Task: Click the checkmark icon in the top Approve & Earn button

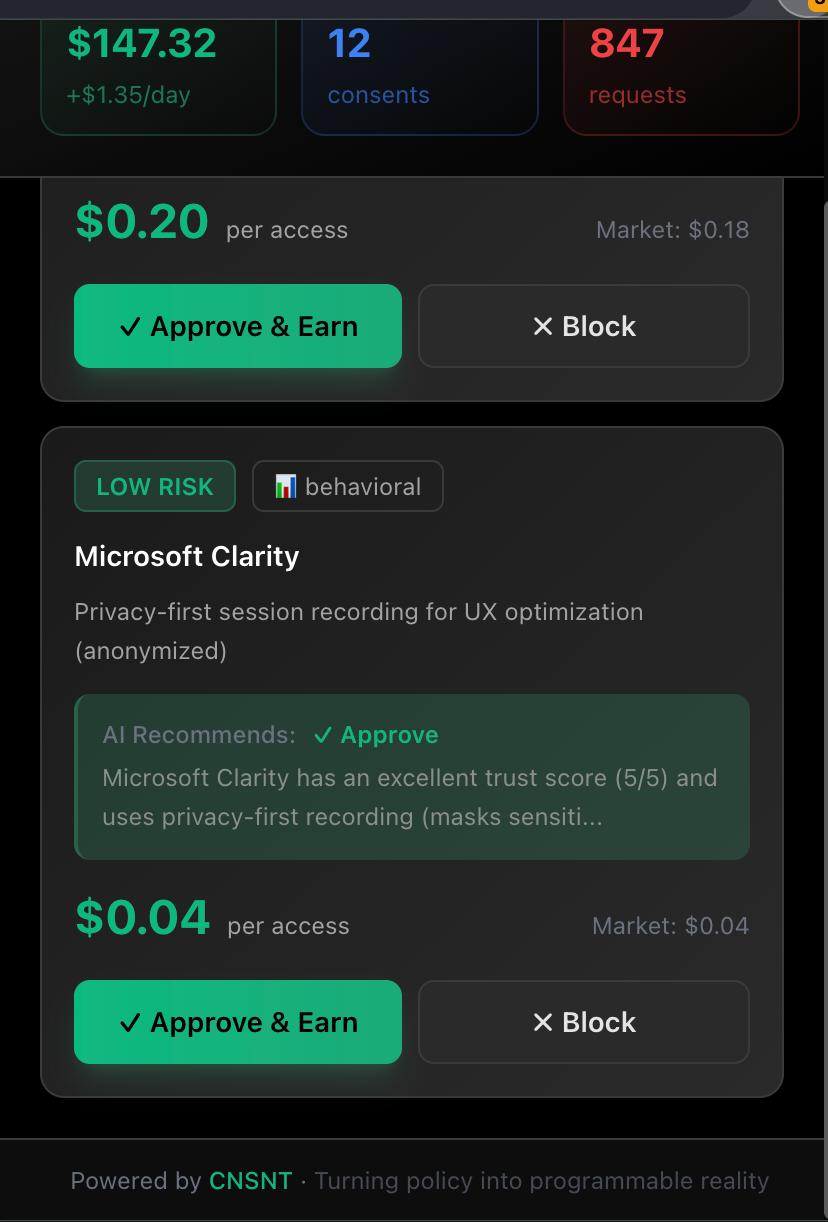Action: [x=131, y=325]
